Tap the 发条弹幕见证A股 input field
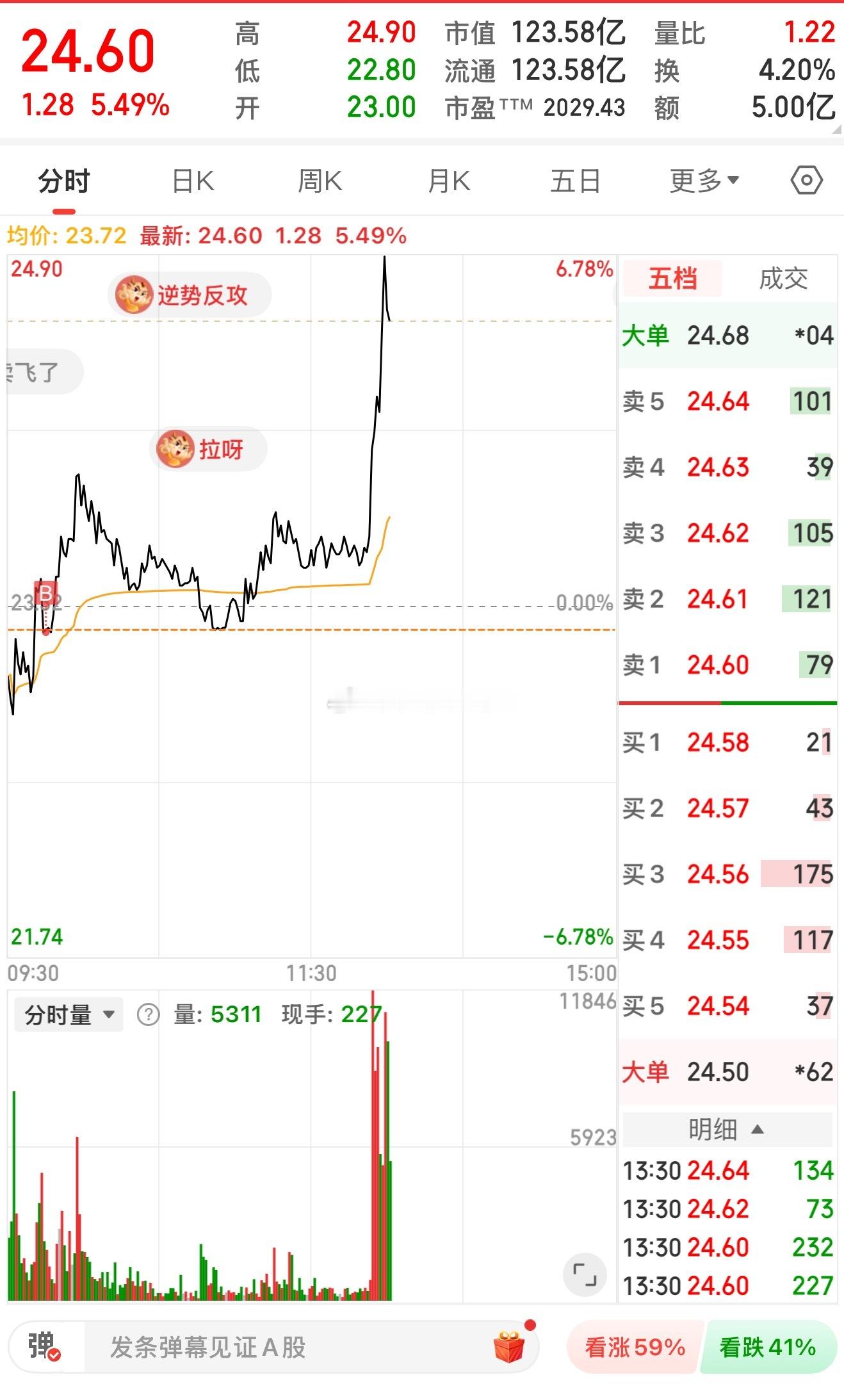The height and width of the screenshot is (1400, 844). click(x=256, y=1347)
